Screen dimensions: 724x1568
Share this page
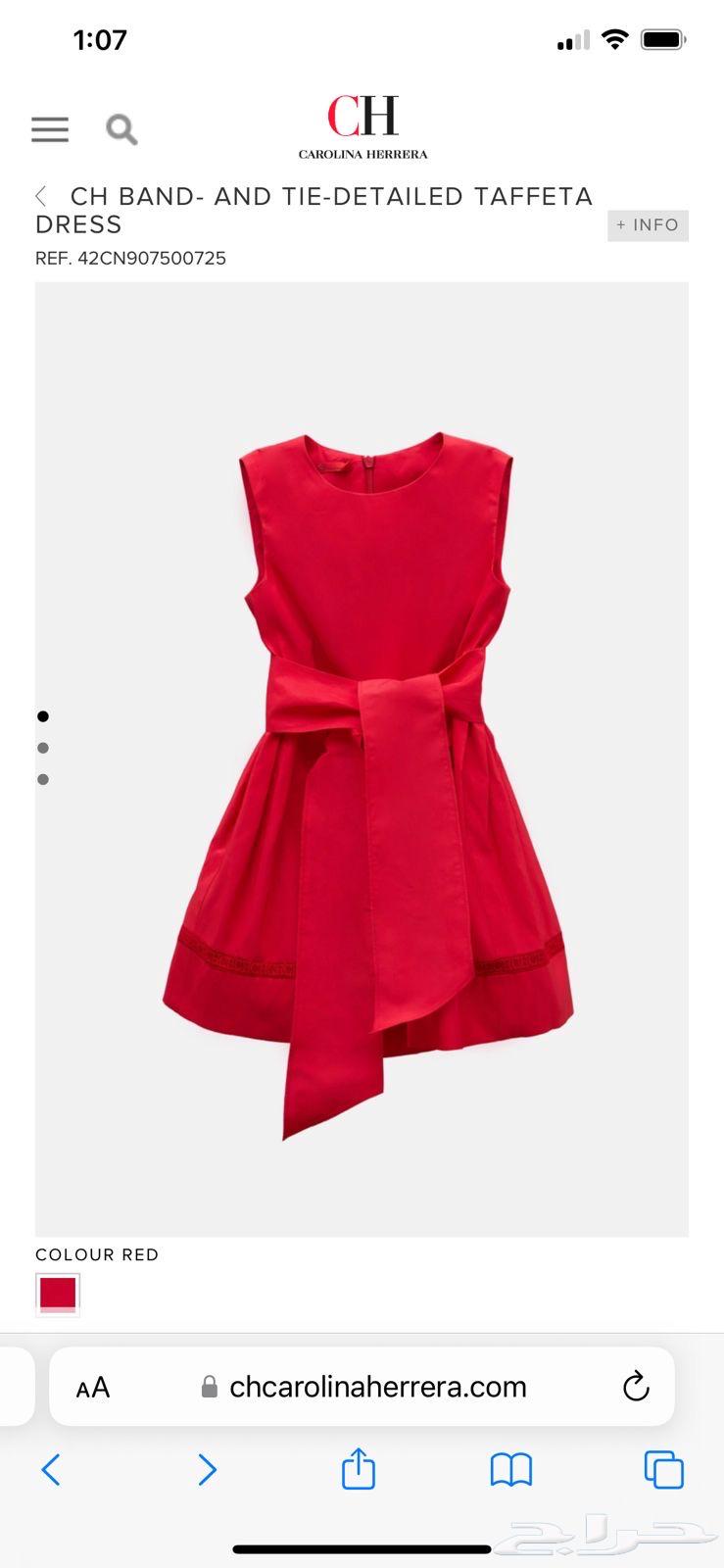(359, 1469)
